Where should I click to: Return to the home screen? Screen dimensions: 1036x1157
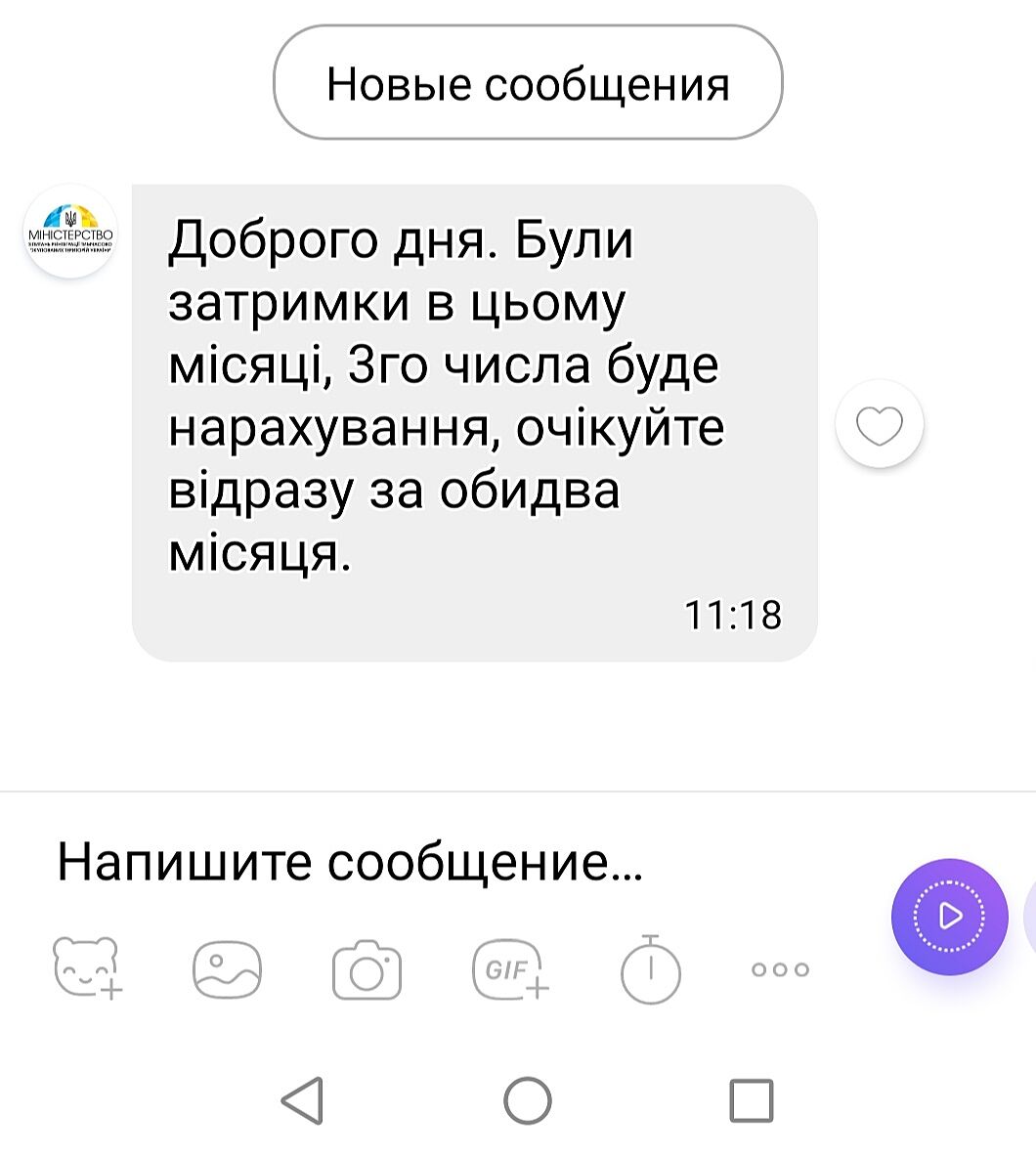point(528,1100)
